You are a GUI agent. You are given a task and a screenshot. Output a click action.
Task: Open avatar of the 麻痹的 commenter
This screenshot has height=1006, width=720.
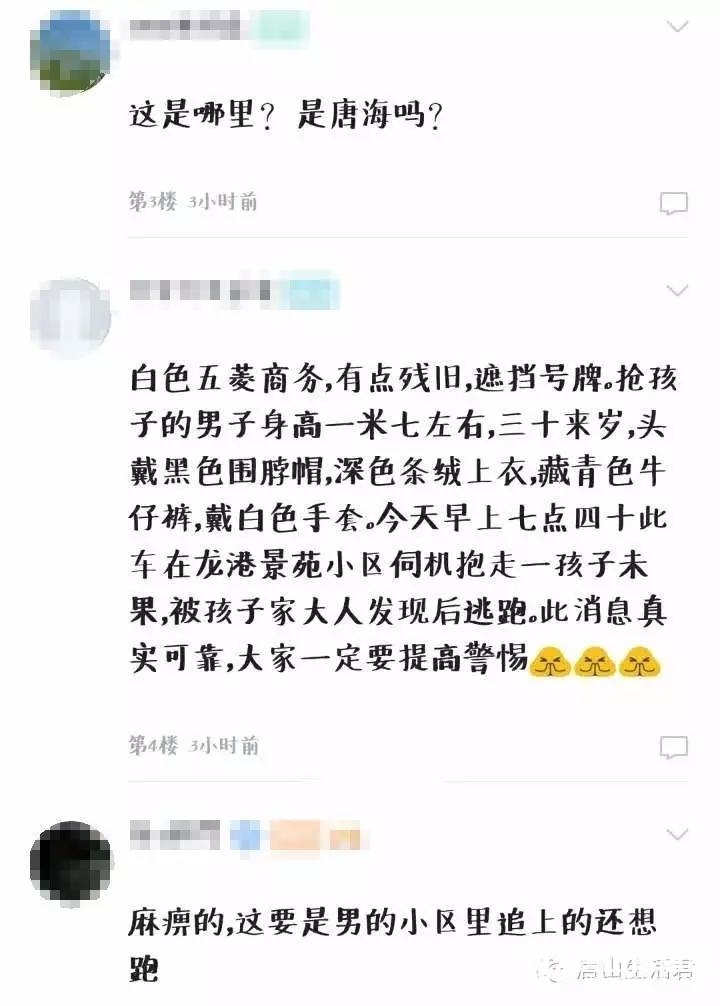tap(71, 861)
